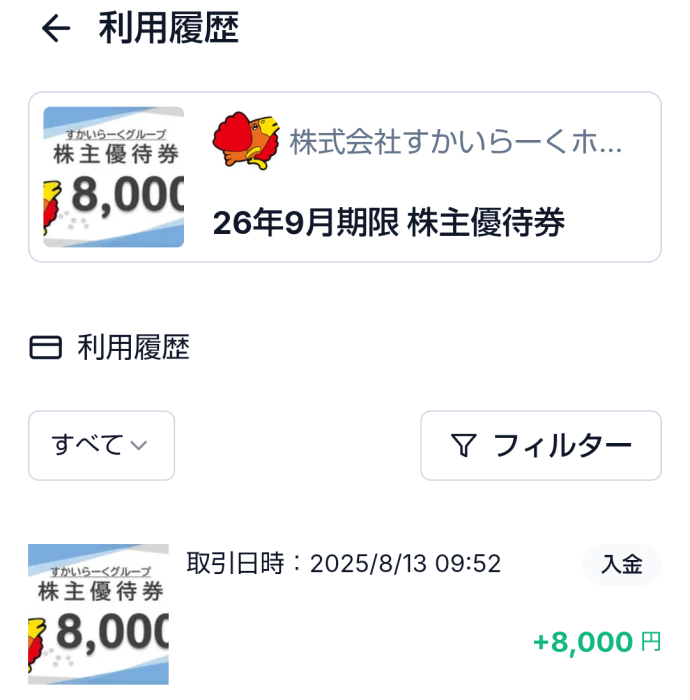
Task: Open the 2025/8/13 09:52 入金 transaction
Action: click(x=344, y=612)
